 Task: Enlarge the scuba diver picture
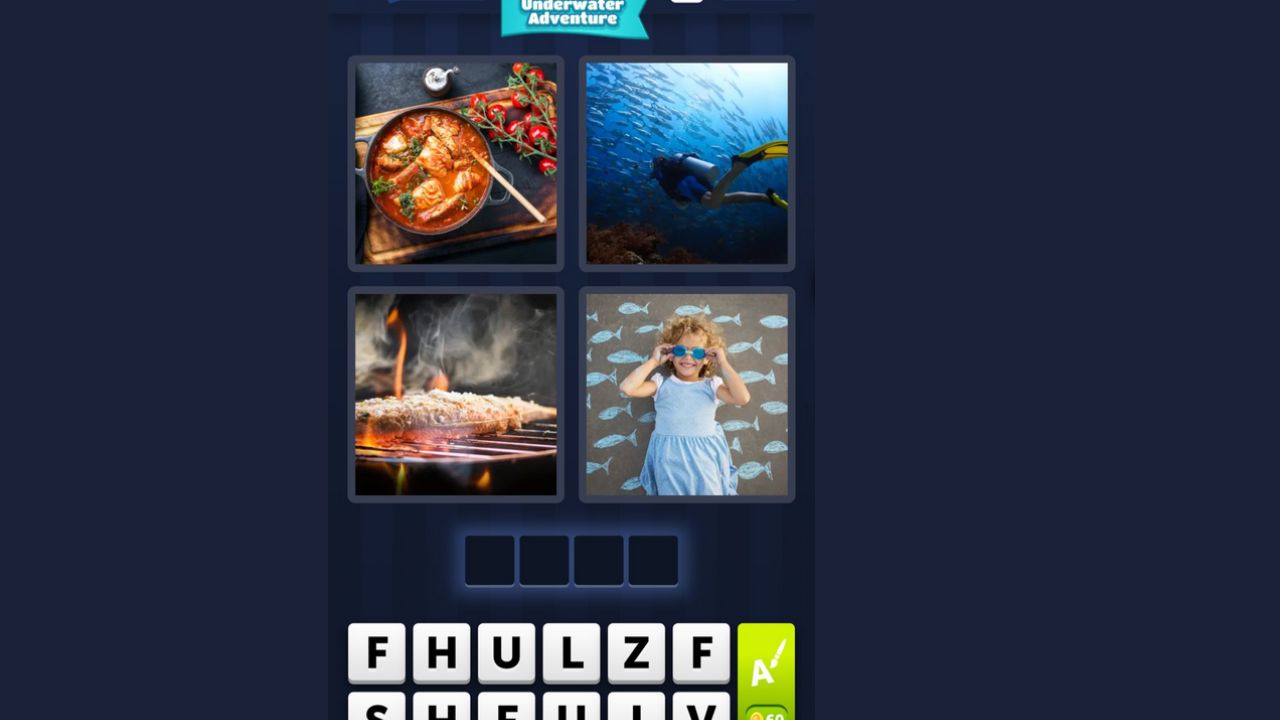(687, 164)
